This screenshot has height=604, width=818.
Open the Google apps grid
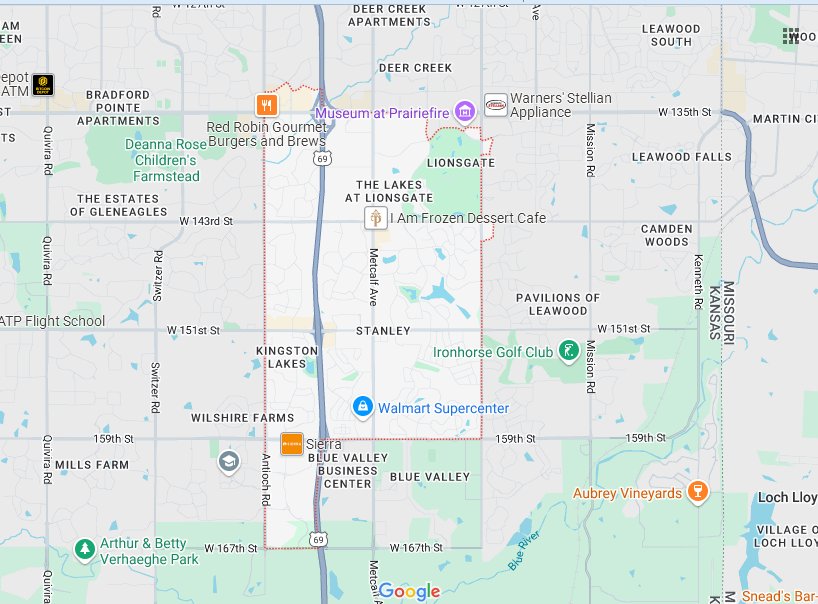point(791,36)
